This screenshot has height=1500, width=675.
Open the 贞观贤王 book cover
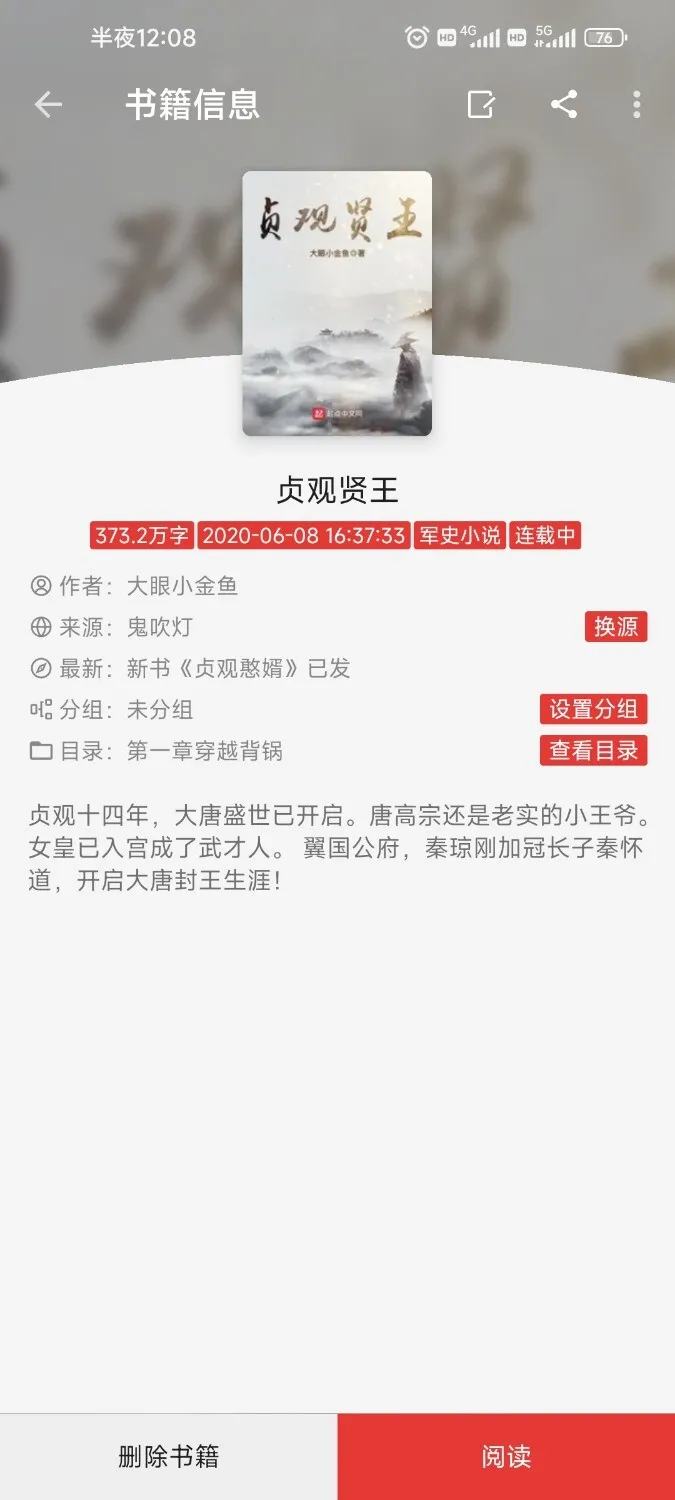[337, 303]
